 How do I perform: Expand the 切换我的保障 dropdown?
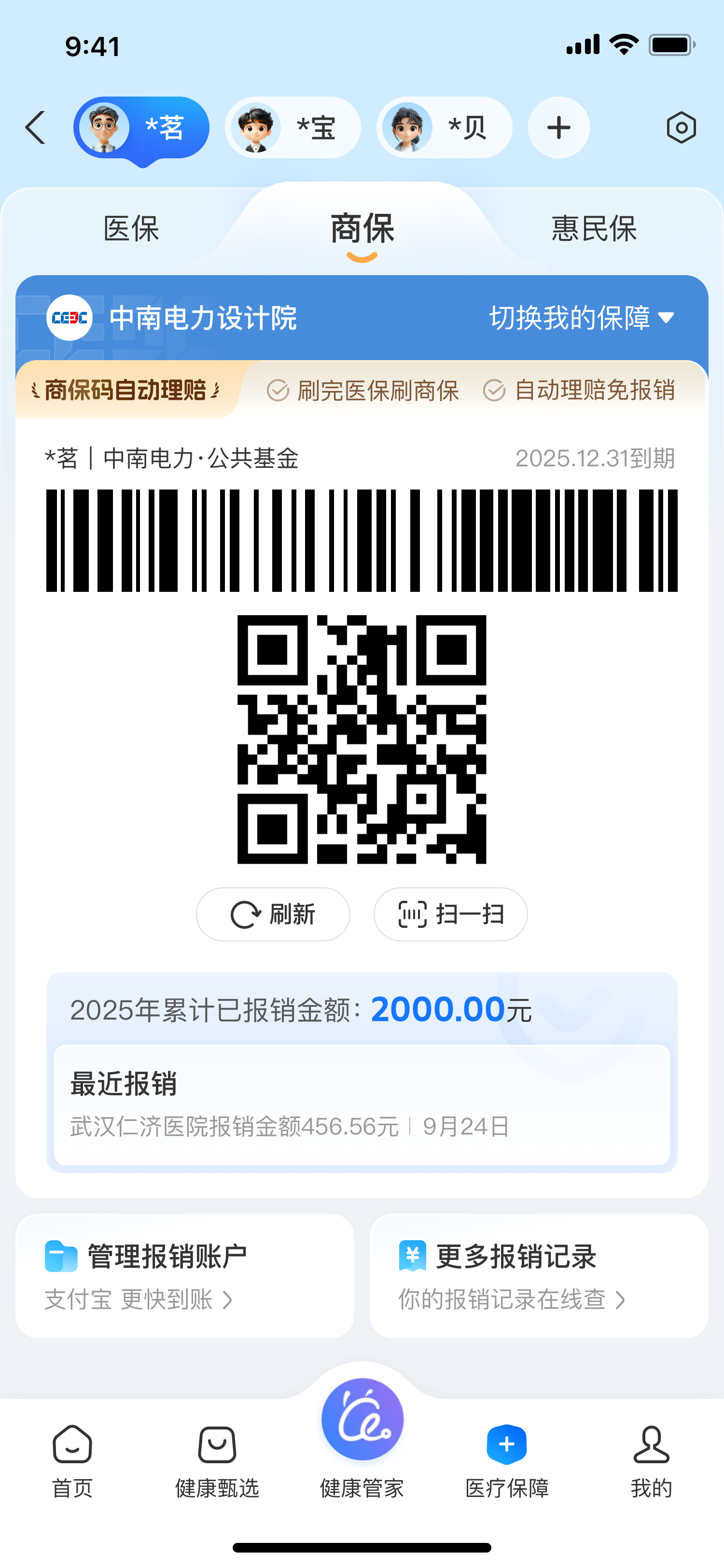582,318
